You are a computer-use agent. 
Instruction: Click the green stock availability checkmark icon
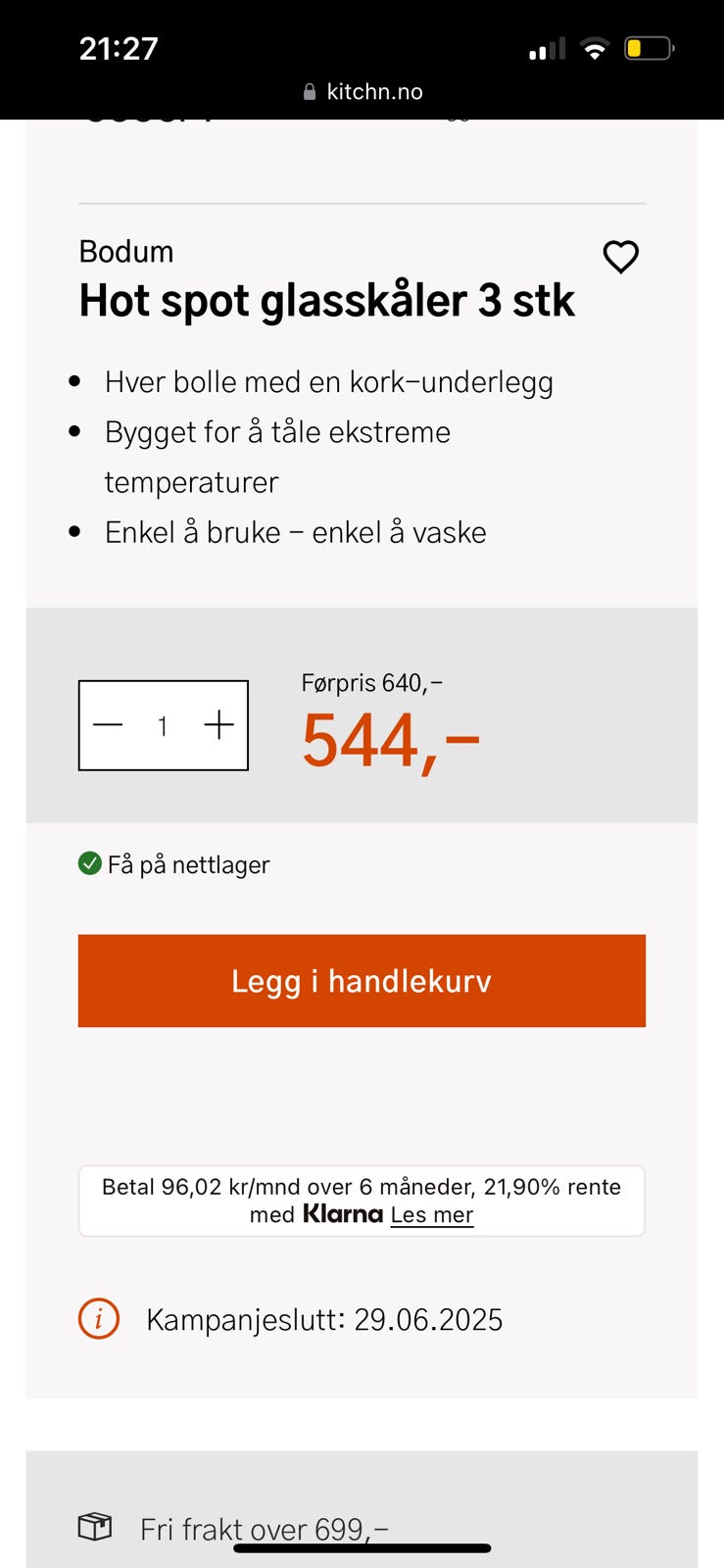(89, 863)
